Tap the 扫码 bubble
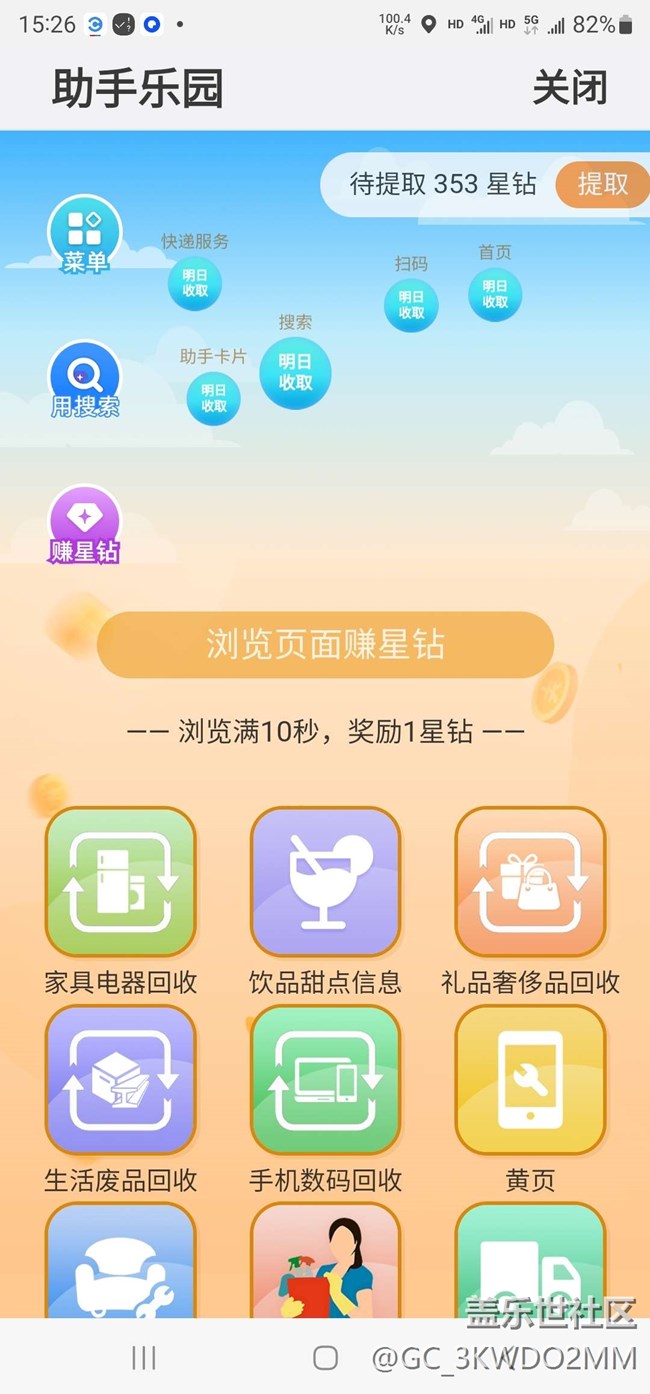The image size is (650, 1394). click(411, 304)
